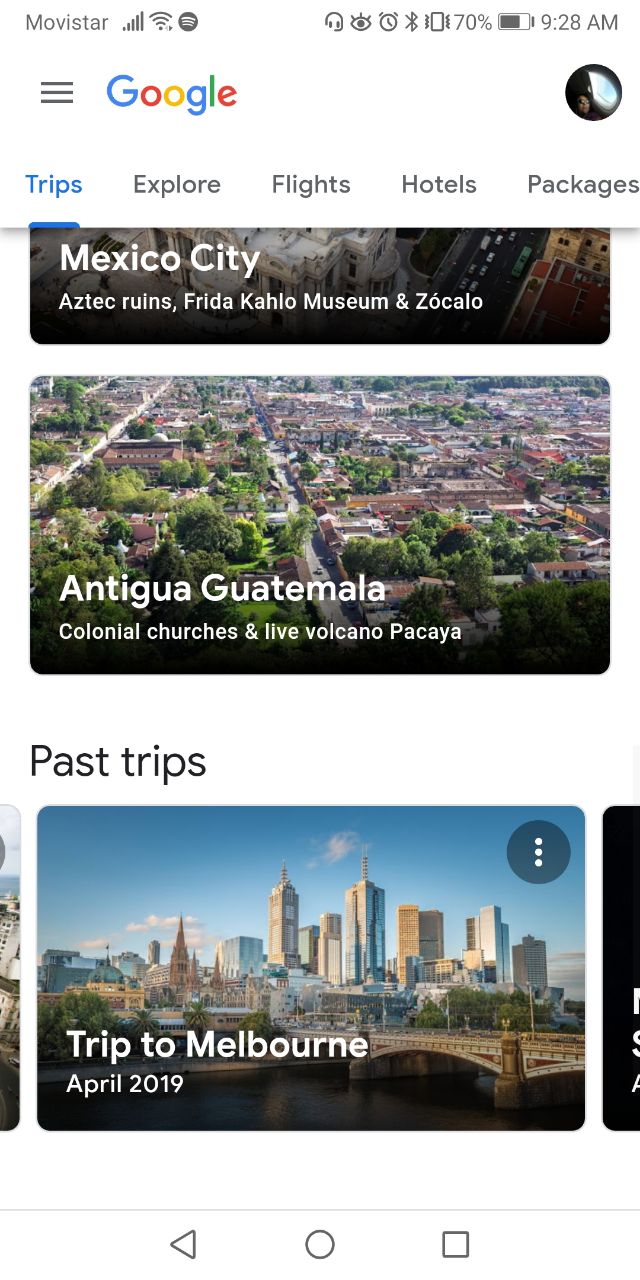Select the Trips tab
This screenshot has width=640, height=1280.
tap(54, 185)
